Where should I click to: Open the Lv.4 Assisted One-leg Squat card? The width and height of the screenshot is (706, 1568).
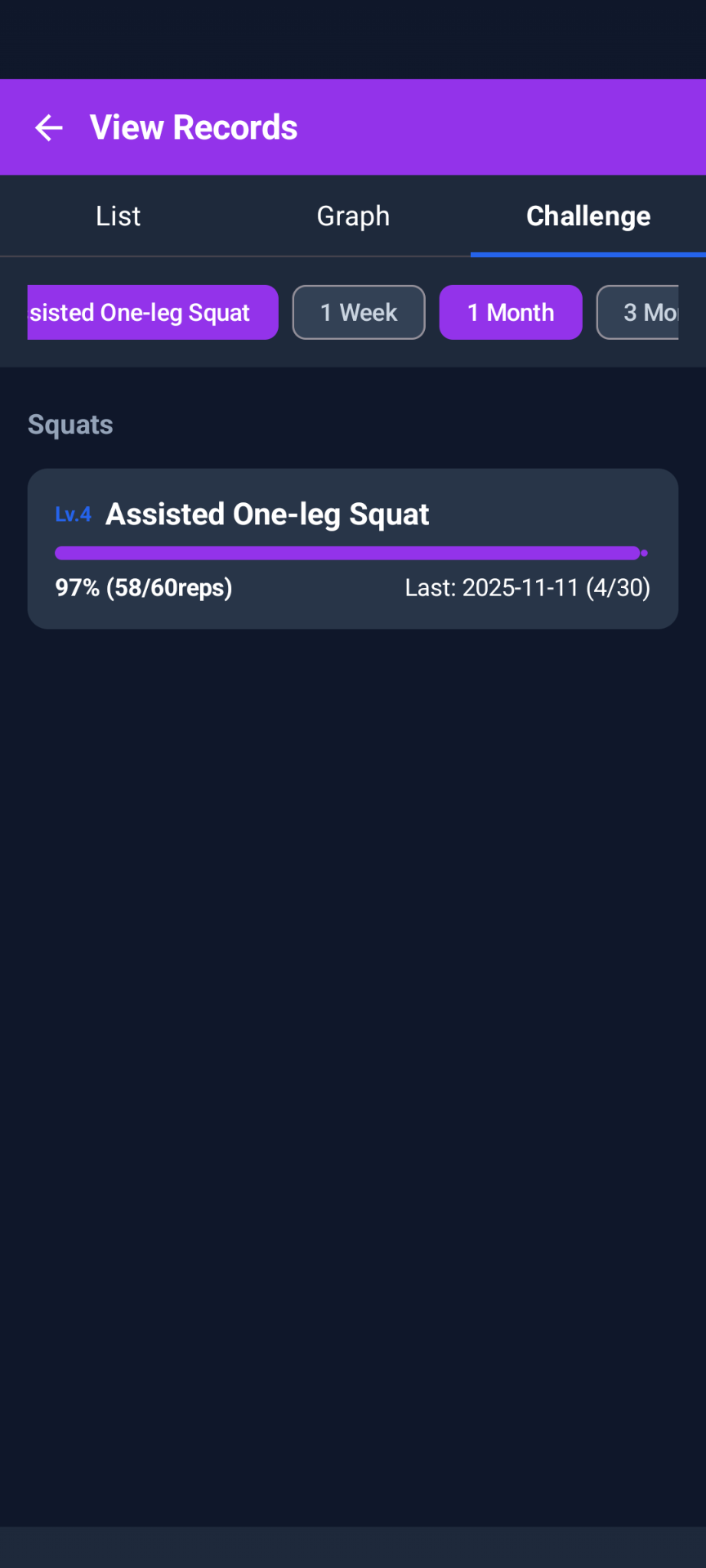click(x=353, y=548)
